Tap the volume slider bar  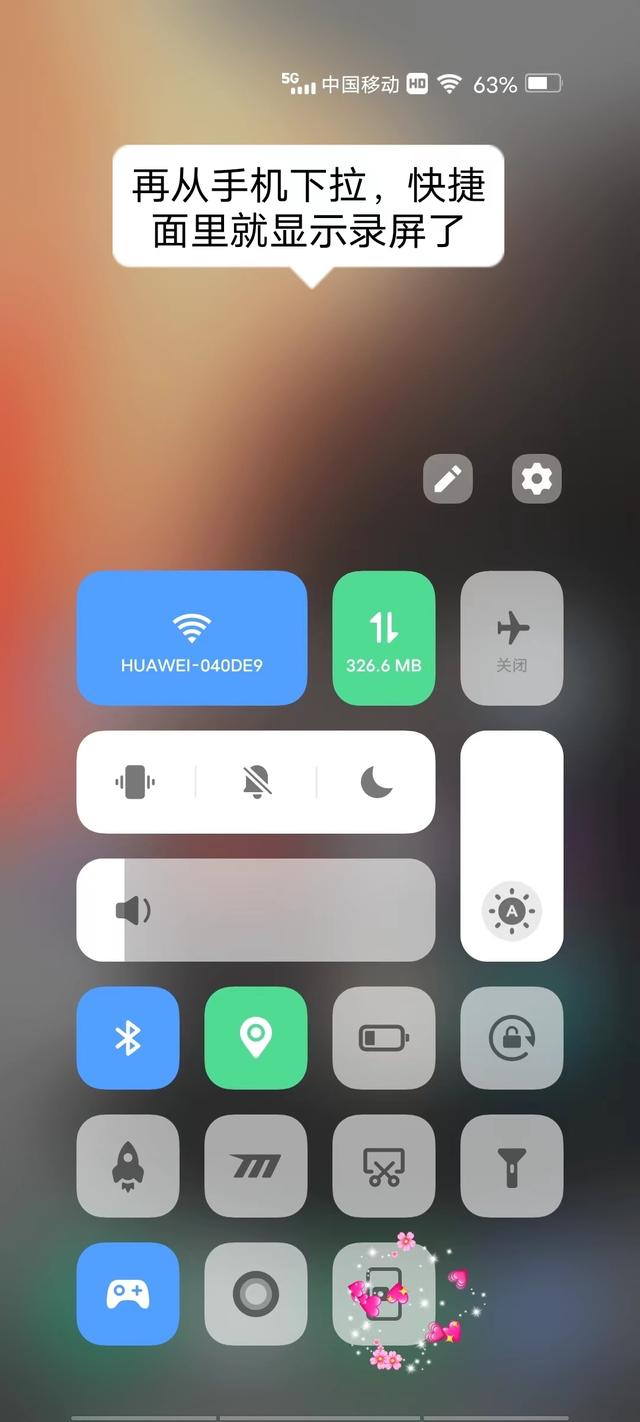click(x=256, y=910)
